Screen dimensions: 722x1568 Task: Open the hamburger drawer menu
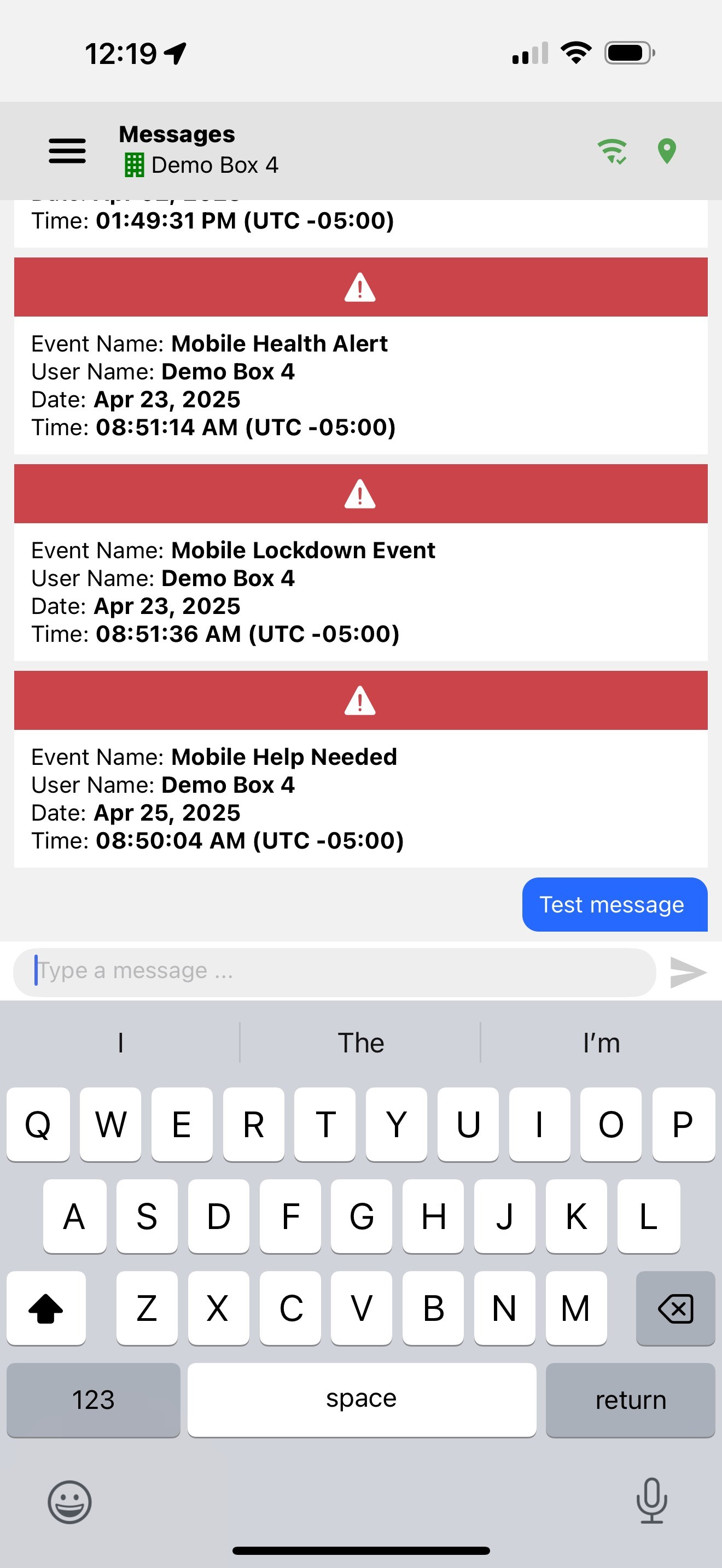click(67, 150)
